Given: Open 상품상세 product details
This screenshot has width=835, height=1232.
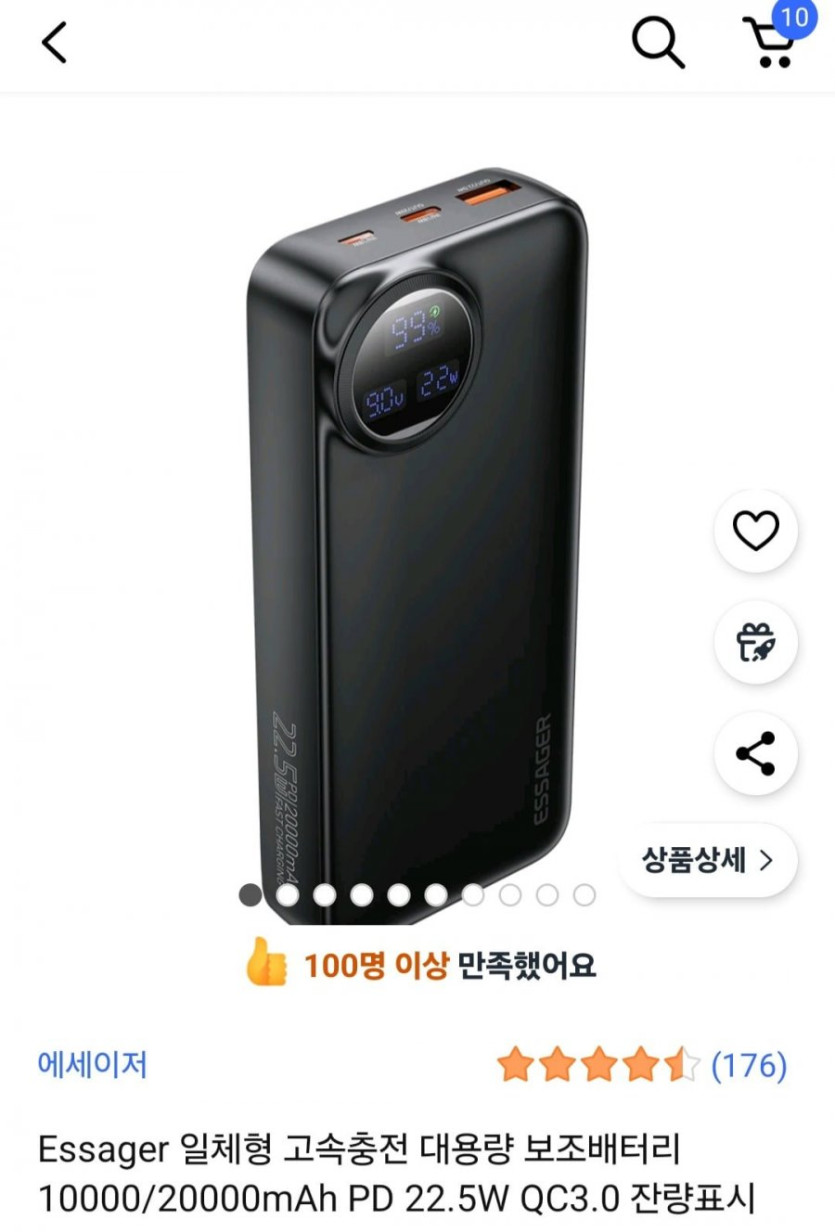Looking at the screenshot, I should tap(707, 860).
